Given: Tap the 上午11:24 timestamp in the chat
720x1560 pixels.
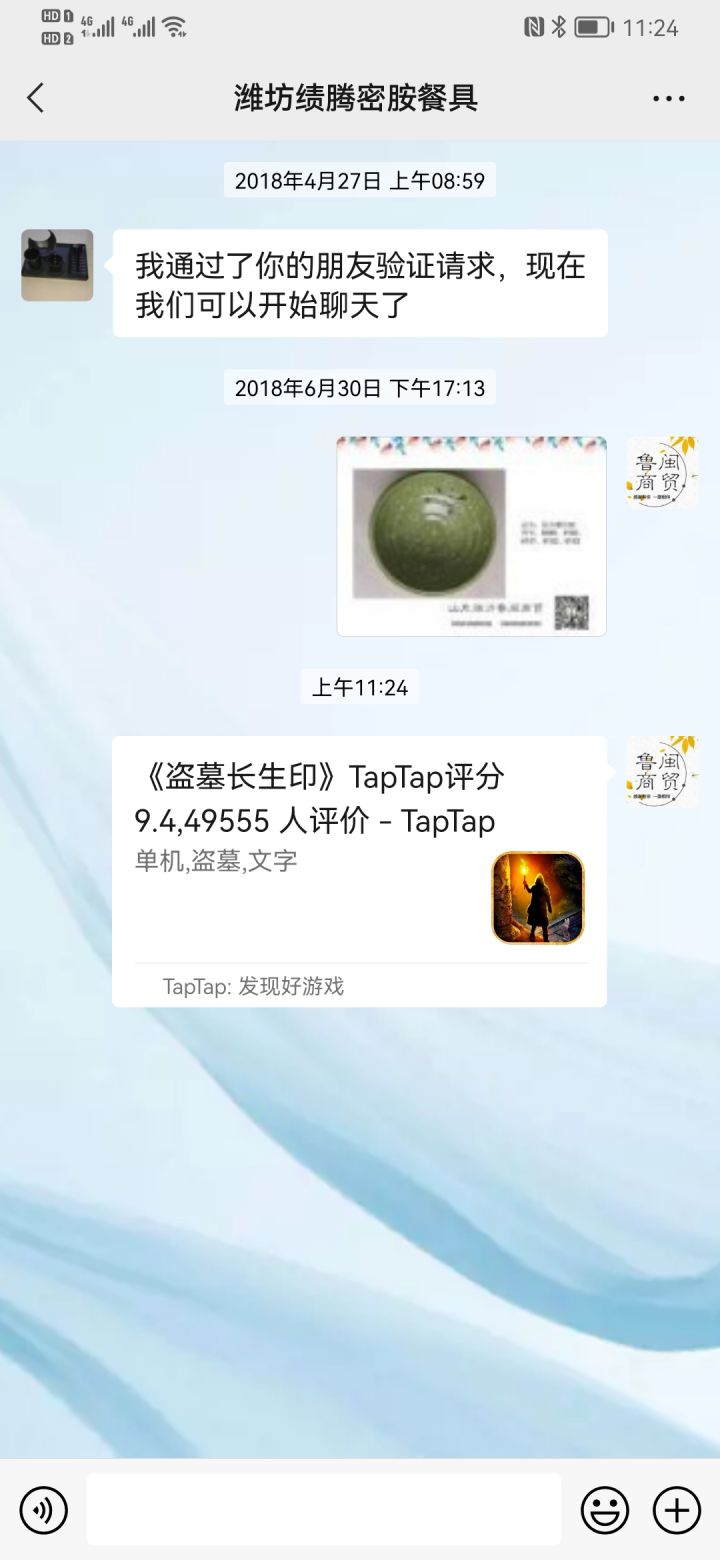Looking at the screenshot, I should coord(360,687).
